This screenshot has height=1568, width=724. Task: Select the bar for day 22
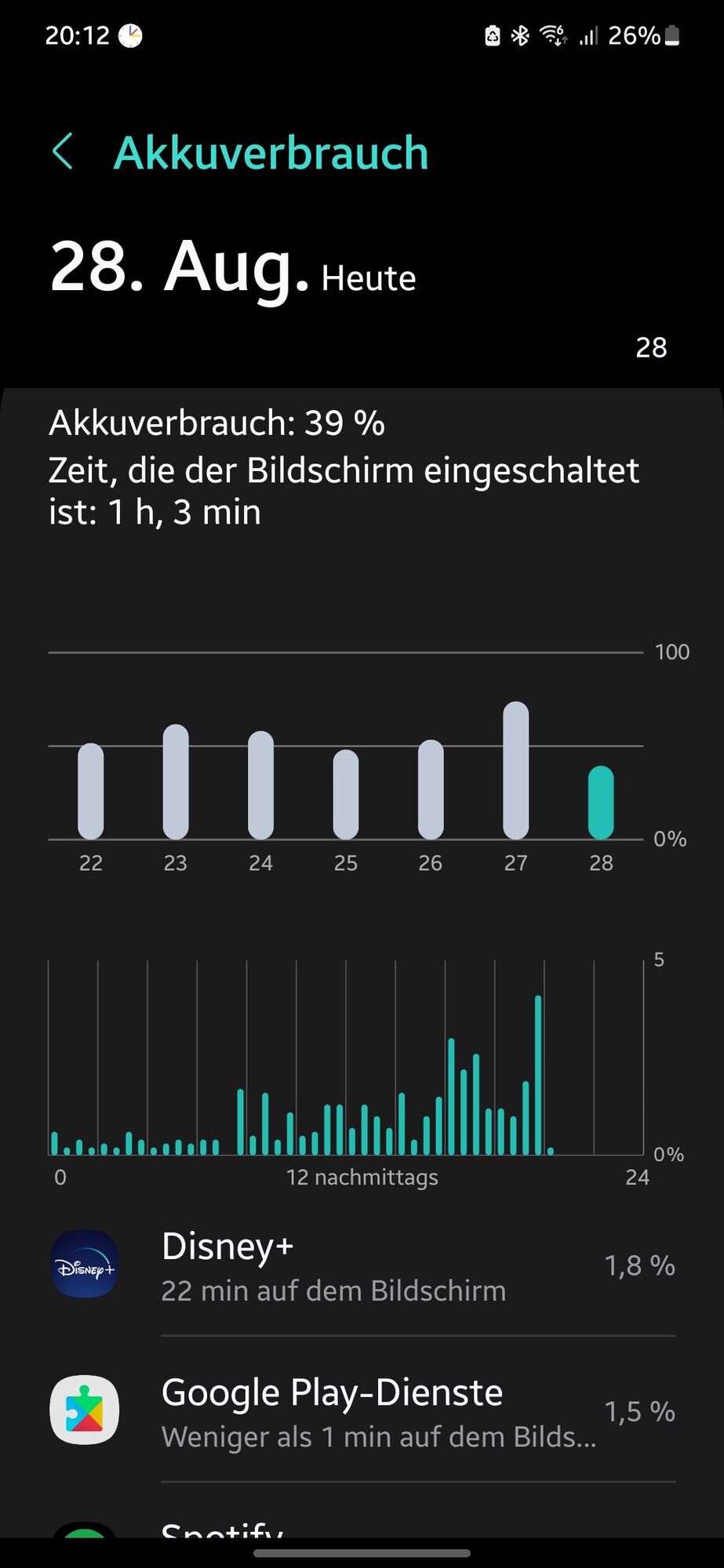[x=91, y=791]
